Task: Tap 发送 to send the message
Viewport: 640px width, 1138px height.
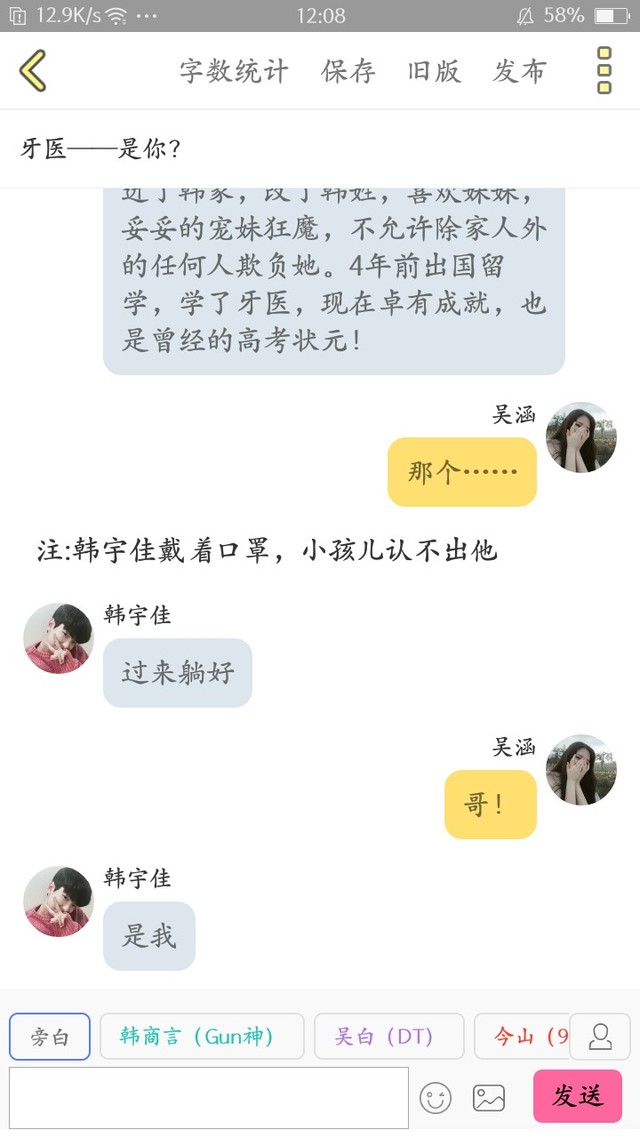Action: (x=577, y=1096)
